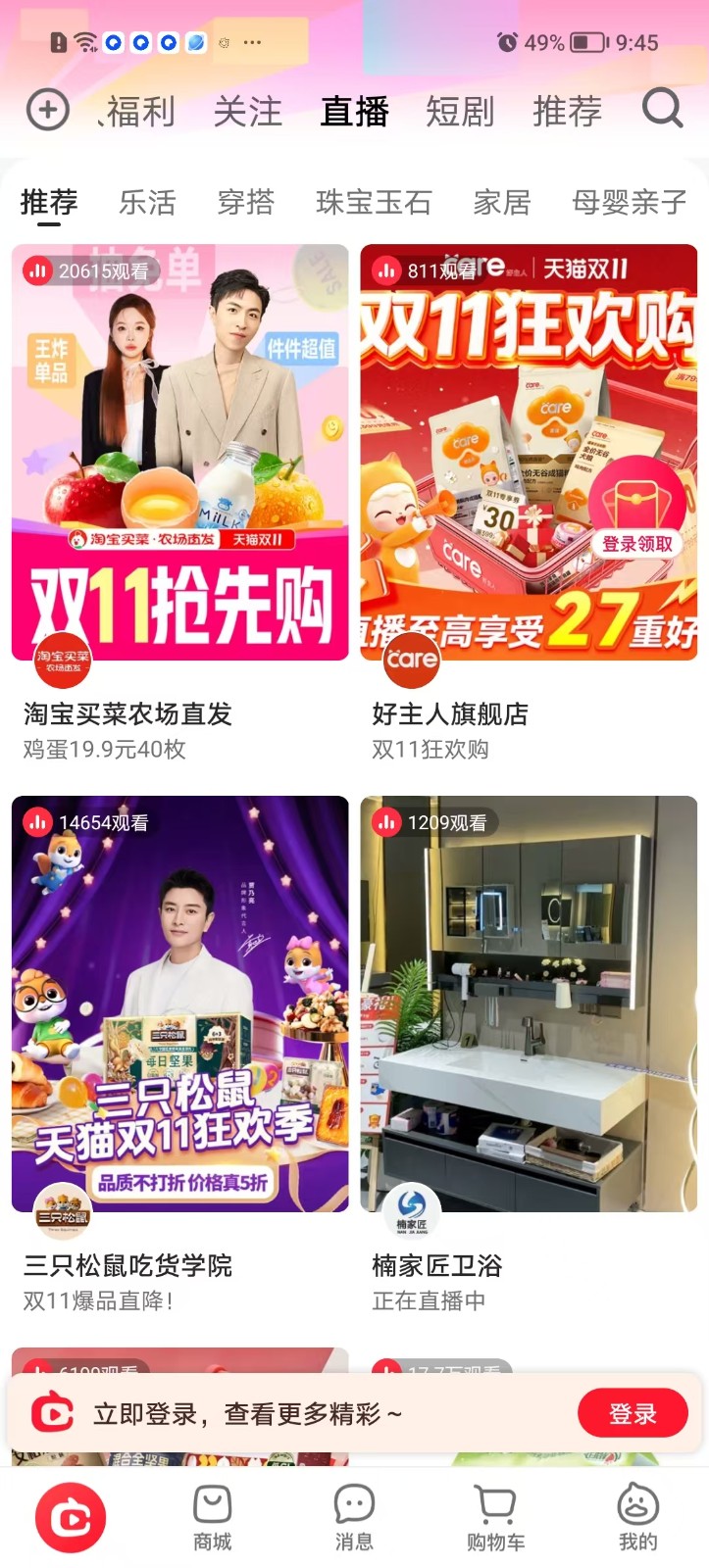
Task: Switch to the 福利 top tab
Action: (x=140, y=112)
